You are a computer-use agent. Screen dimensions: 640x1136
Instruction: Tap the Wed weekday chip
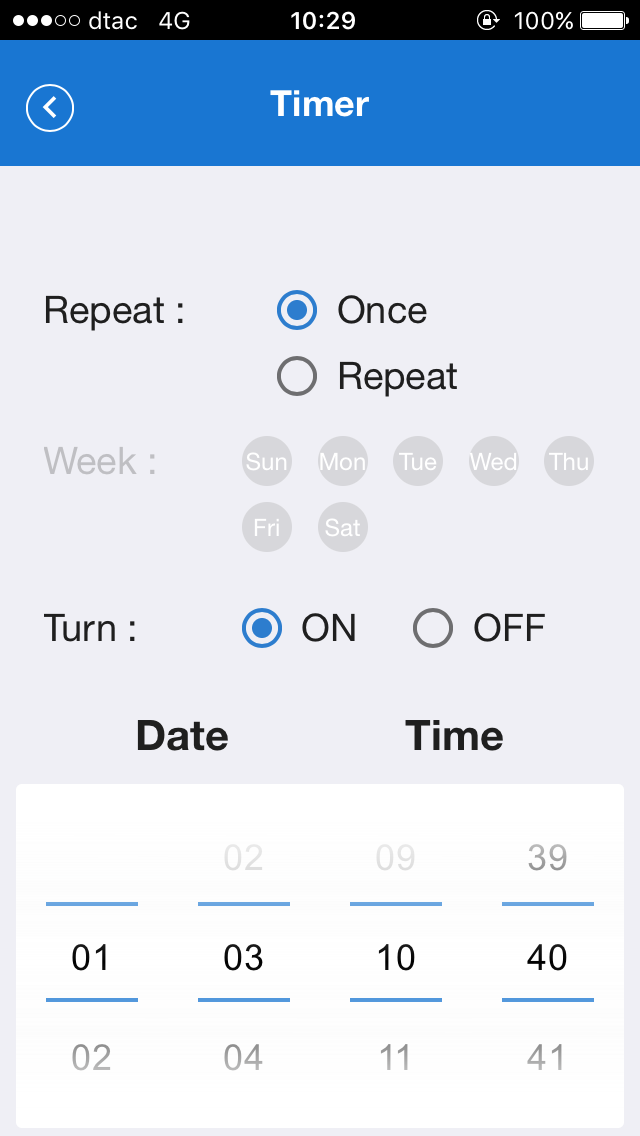pos(494,462)
